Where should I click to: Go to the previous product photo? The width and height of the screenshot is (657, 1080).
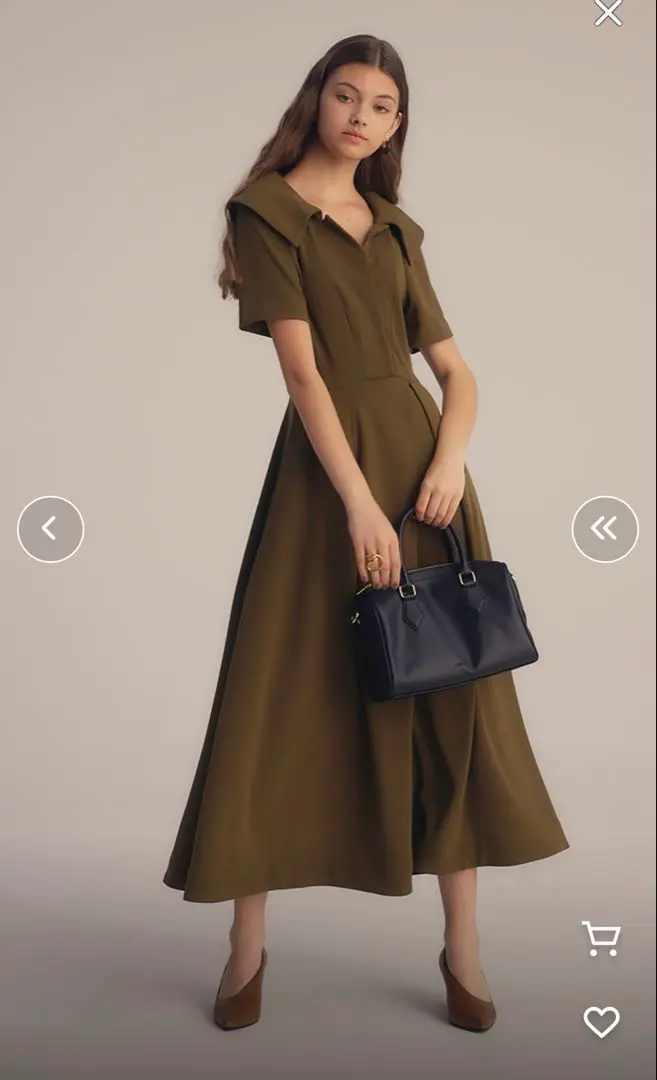[x=50, y=529]
